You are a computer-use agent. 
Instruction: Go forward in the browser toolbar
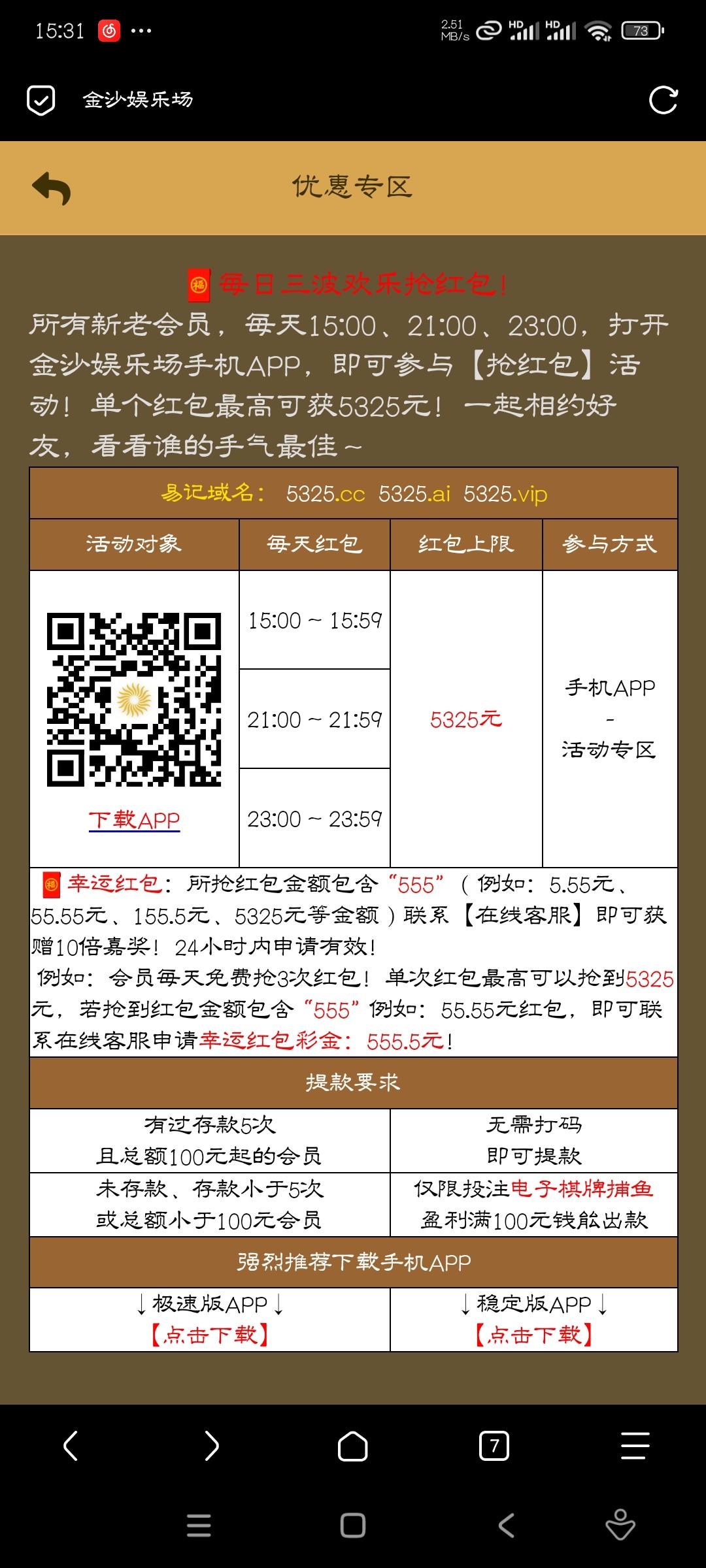(211, 1445)
